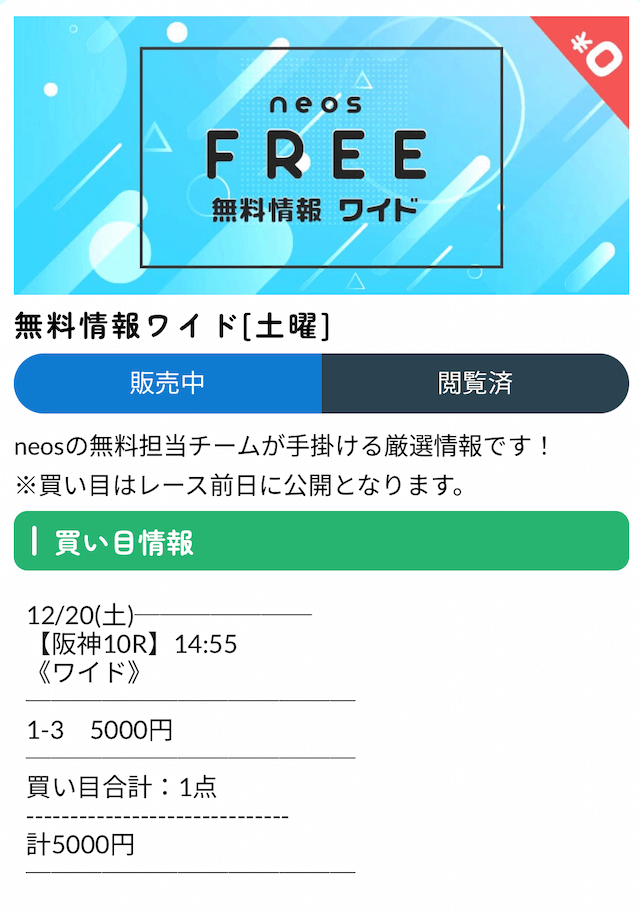Switch to the 閲覧済 segment
Image resolution: width=640 pixels, height=912 pixels.
pyautogui.click(x=475, y=383)
